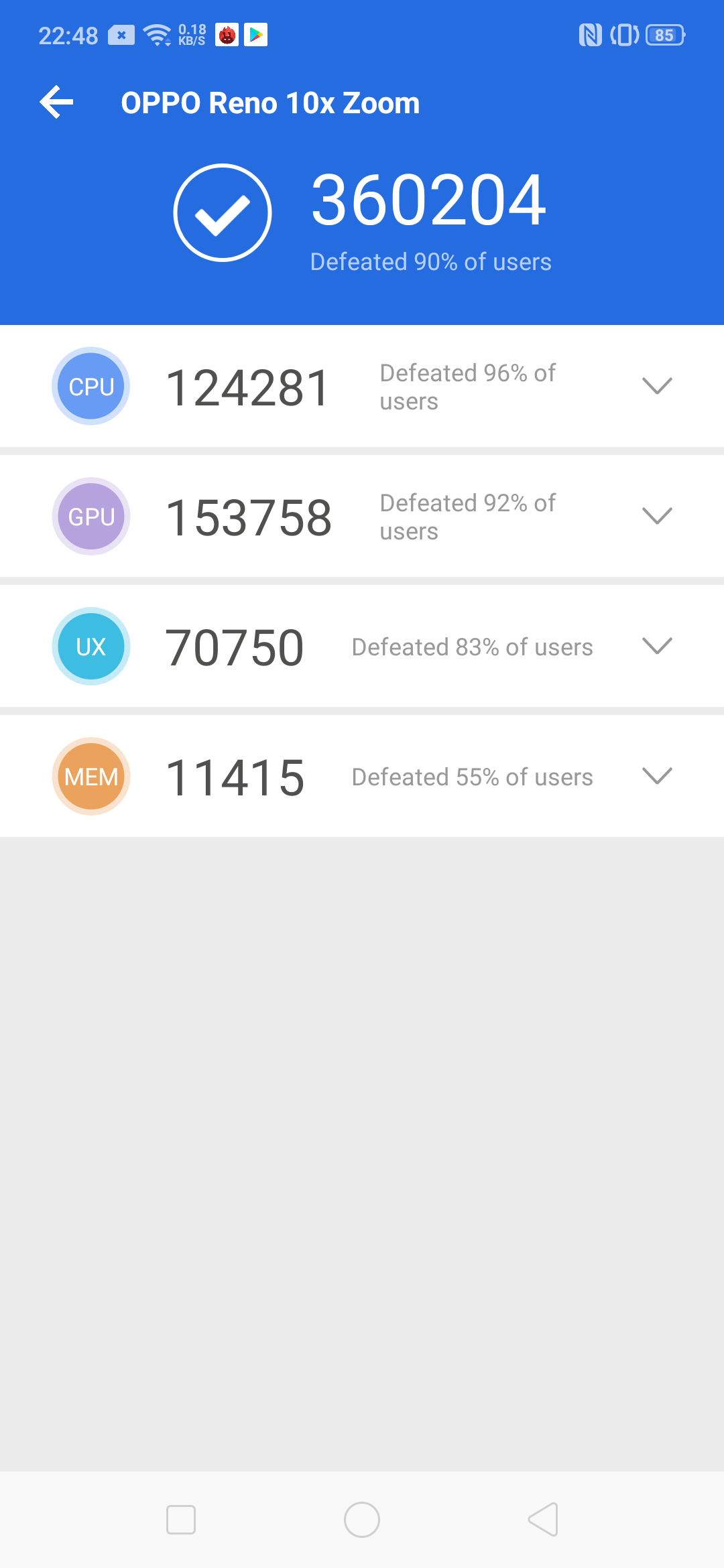Go back using the top-left arrow
The image size is (724, 1568).
coord(57,103)
